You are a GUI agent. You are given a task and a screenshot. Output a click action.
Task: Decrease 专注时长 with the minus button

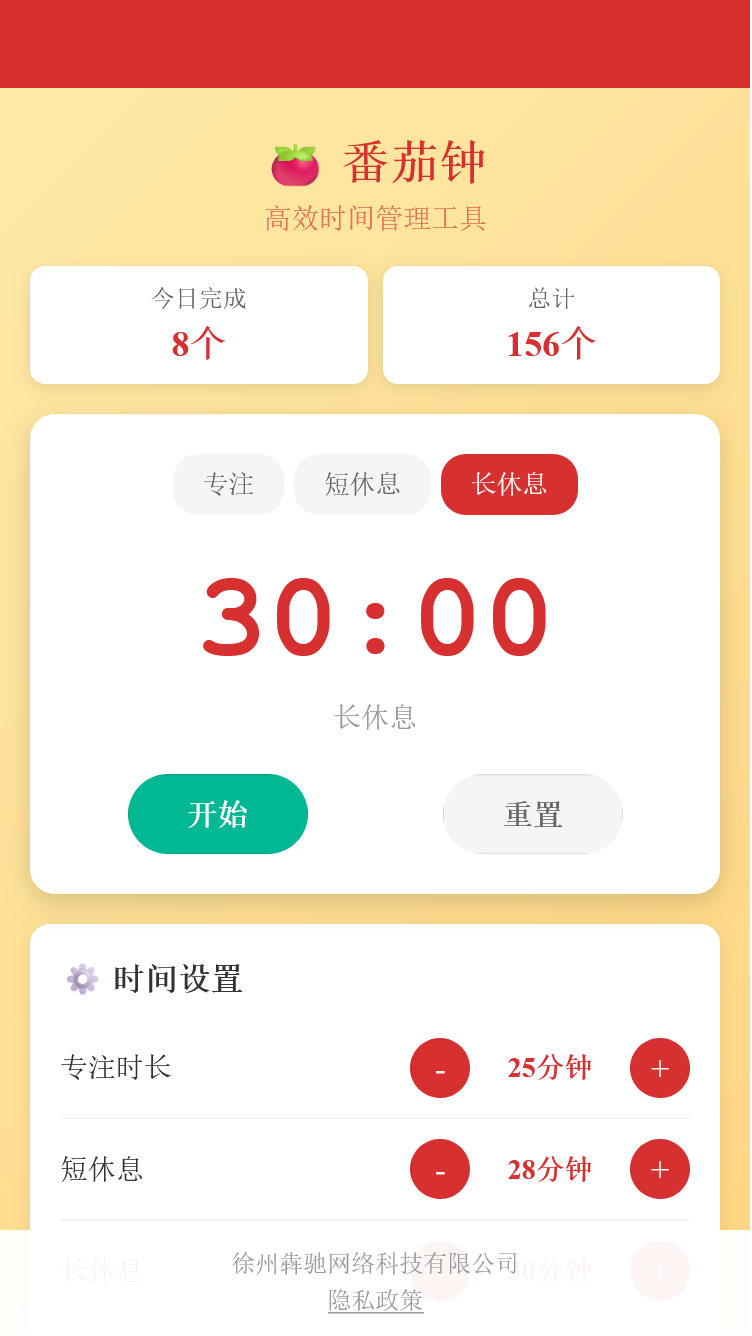coord(440,1068)
